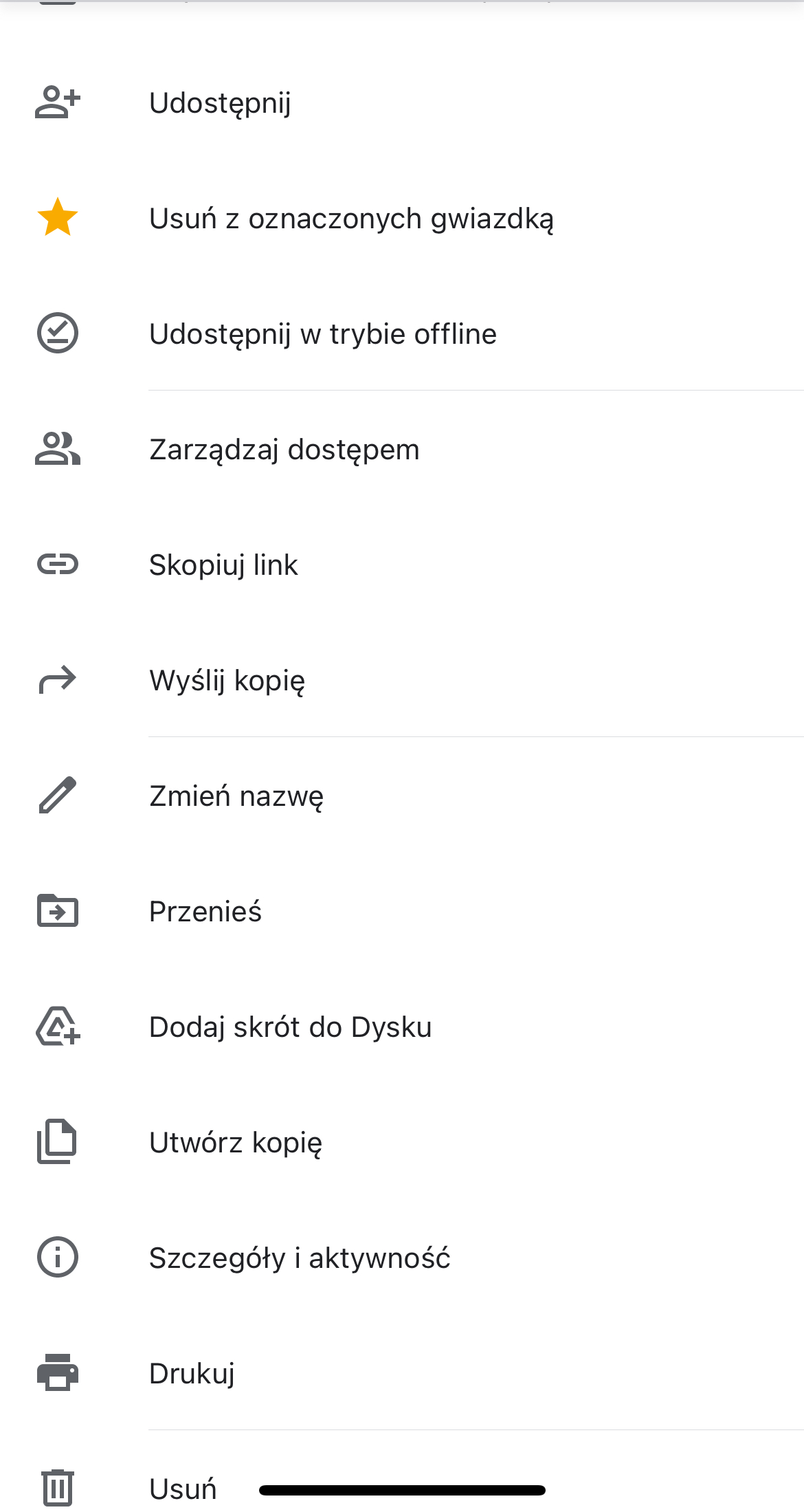Delete the file with Usuń
Image resolution: width=804 pixels, height=1512 pixels.
click(x=182, y=1488)
